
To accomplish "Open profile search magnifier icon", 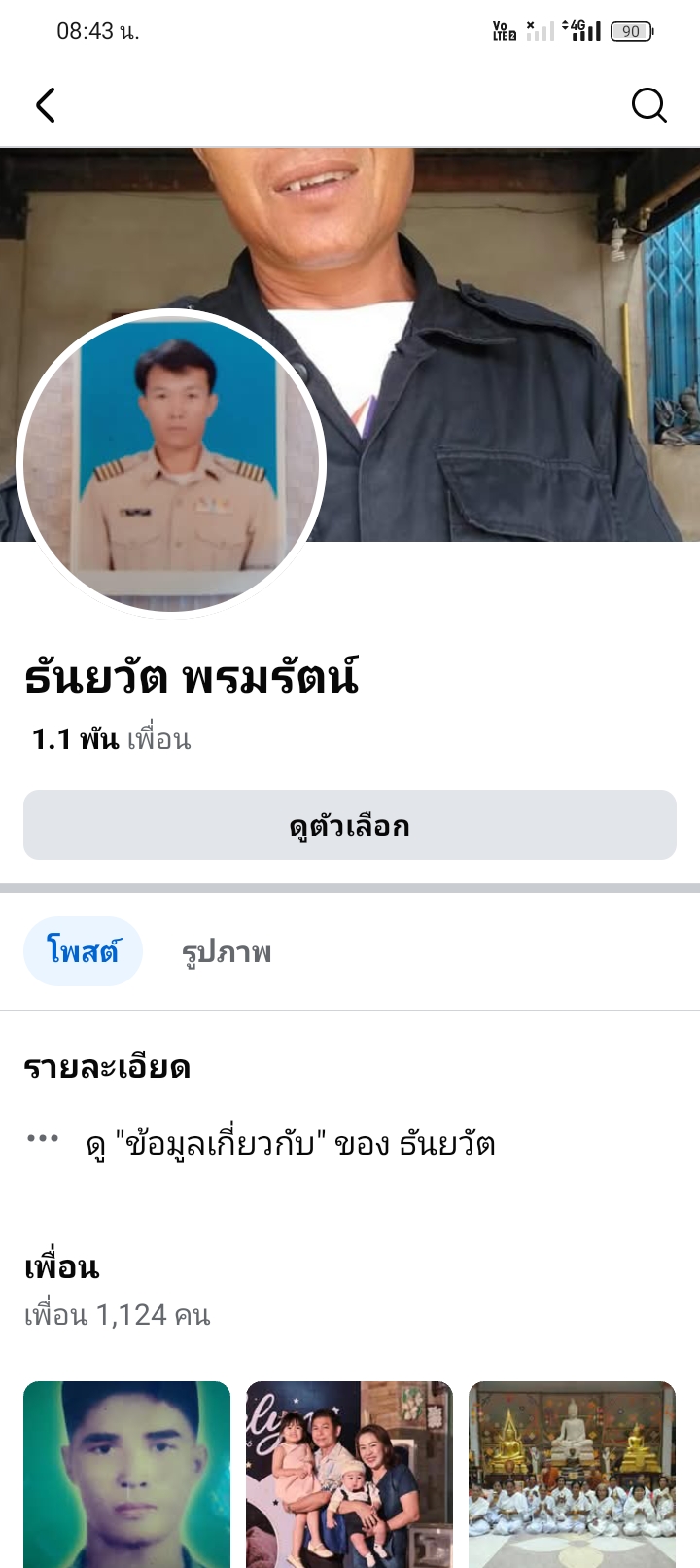I will 648,105.
